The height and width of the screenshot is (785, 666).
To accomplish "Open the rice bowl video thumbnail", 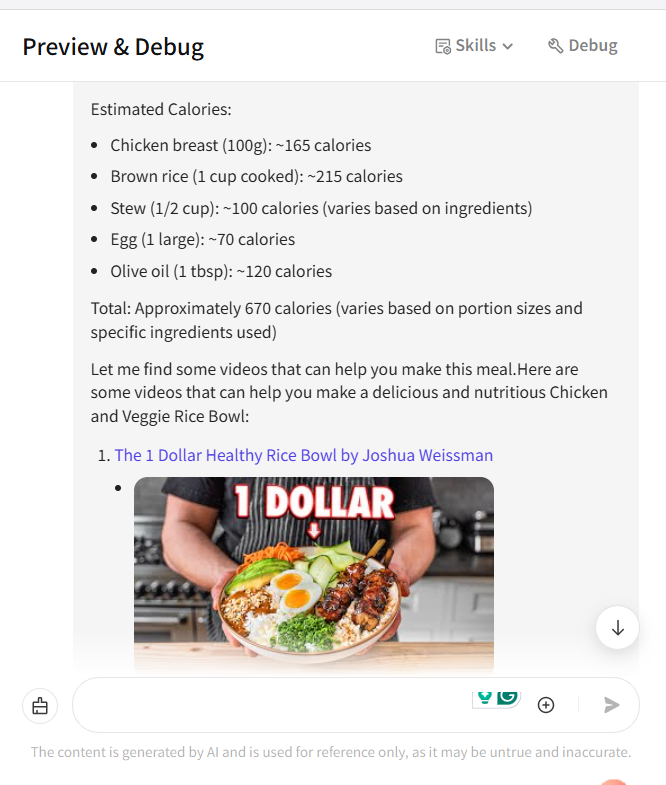I will click(313, 572).
